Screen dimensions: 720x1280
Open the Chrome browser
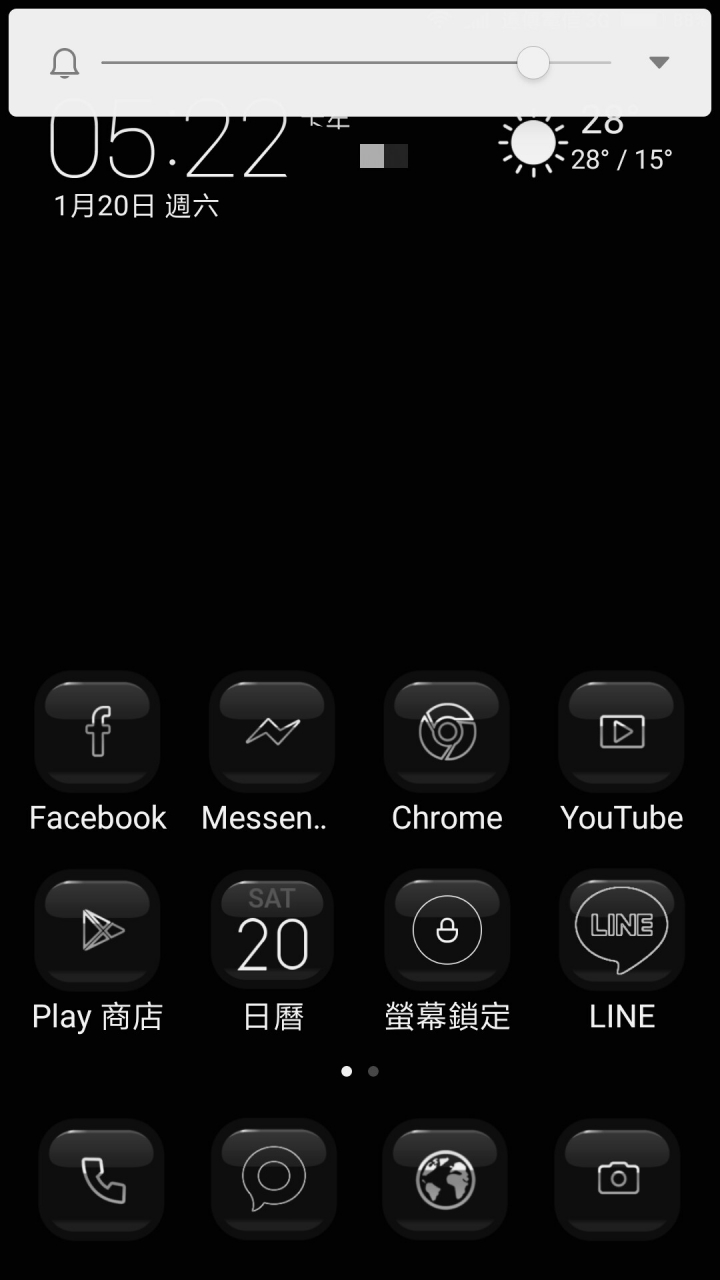447,735
